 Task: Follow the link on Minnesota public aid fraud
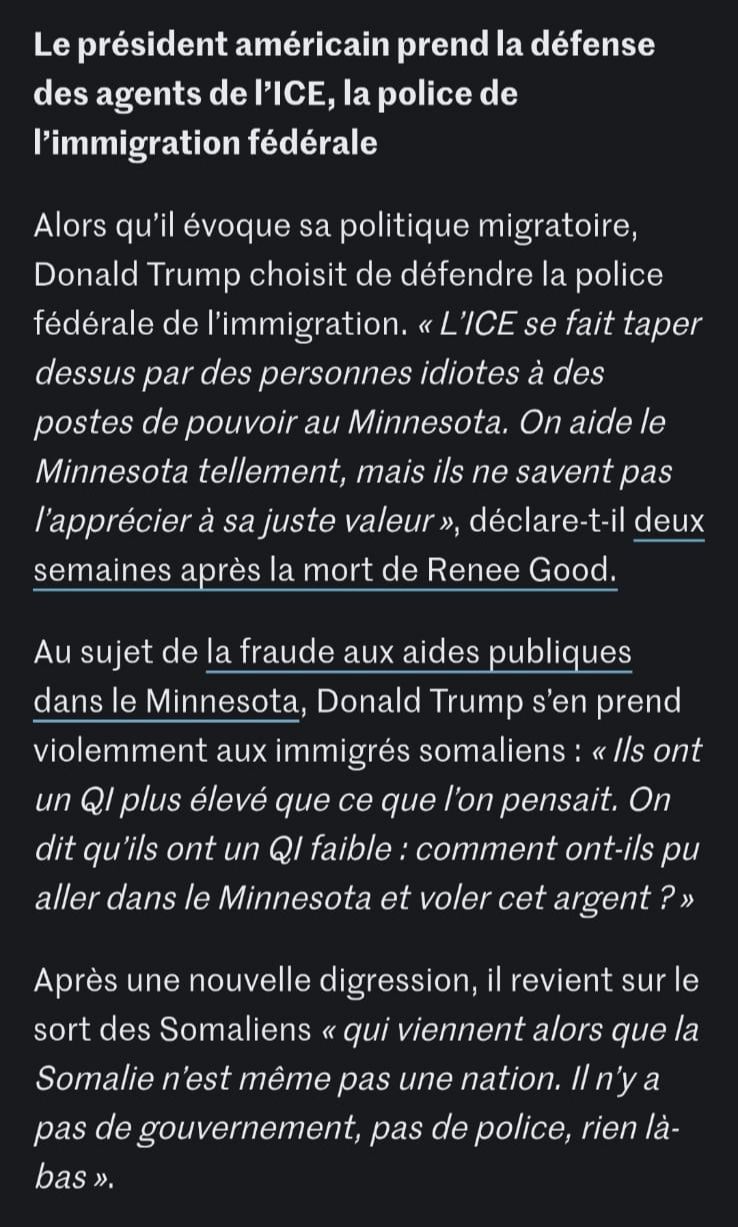pyautogui.click(x=419, y=654)
